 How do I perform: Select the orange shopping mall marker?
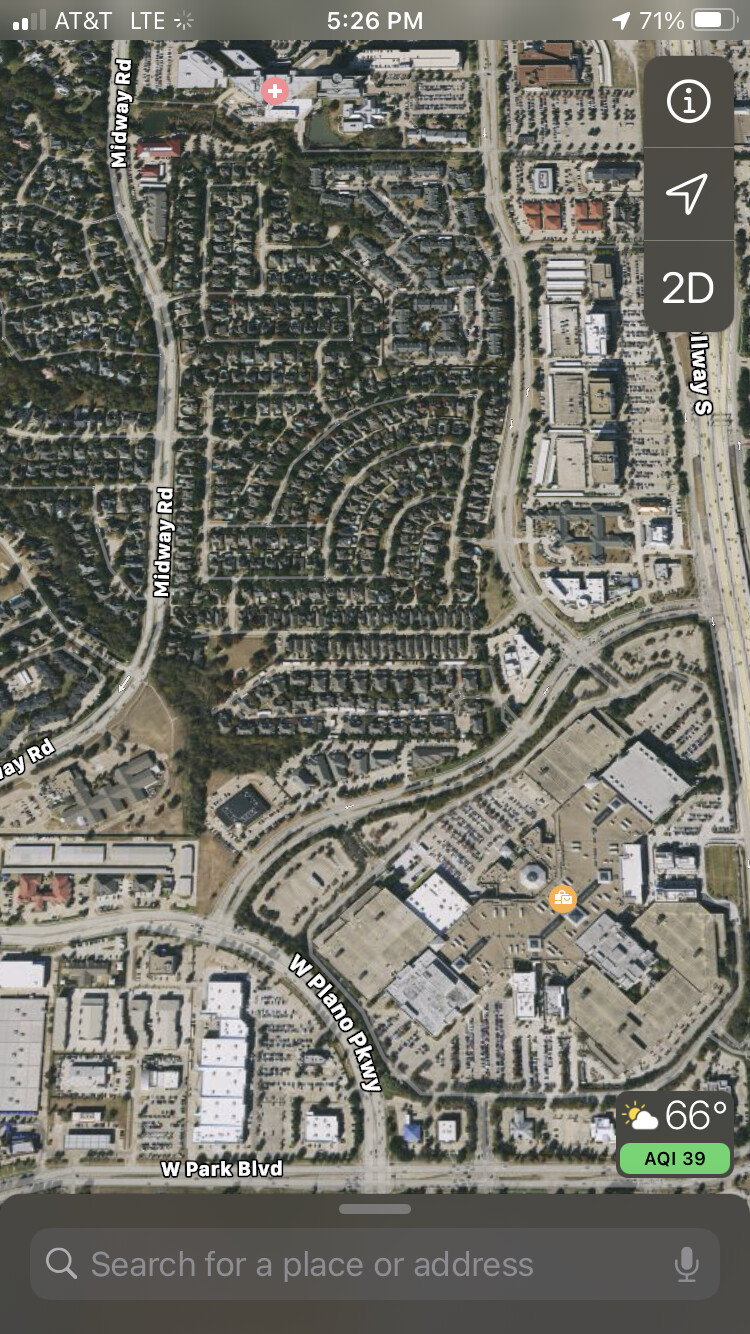point(563,899)
